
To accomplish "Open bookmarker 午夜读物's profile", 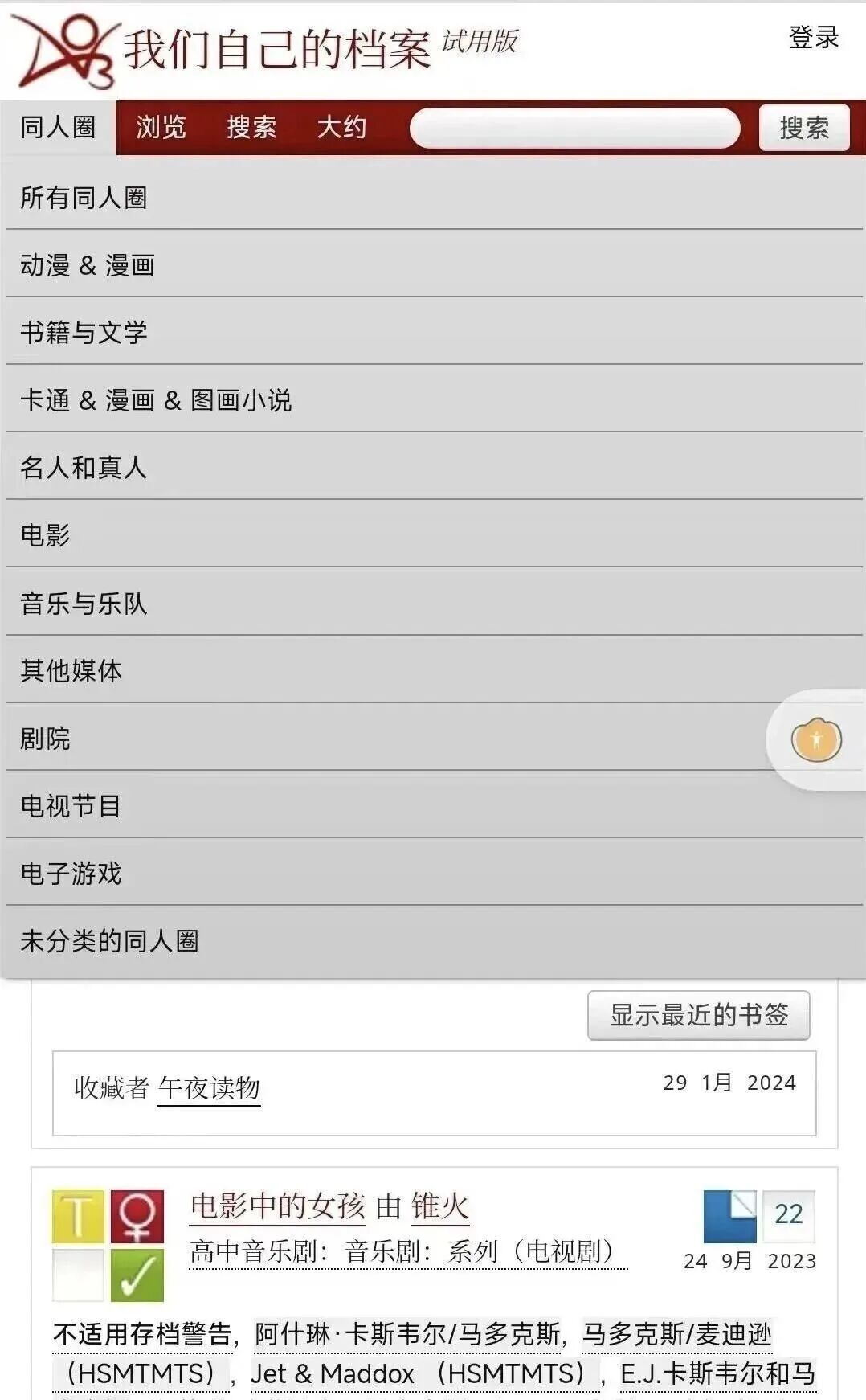I will tap(209, 1088).
